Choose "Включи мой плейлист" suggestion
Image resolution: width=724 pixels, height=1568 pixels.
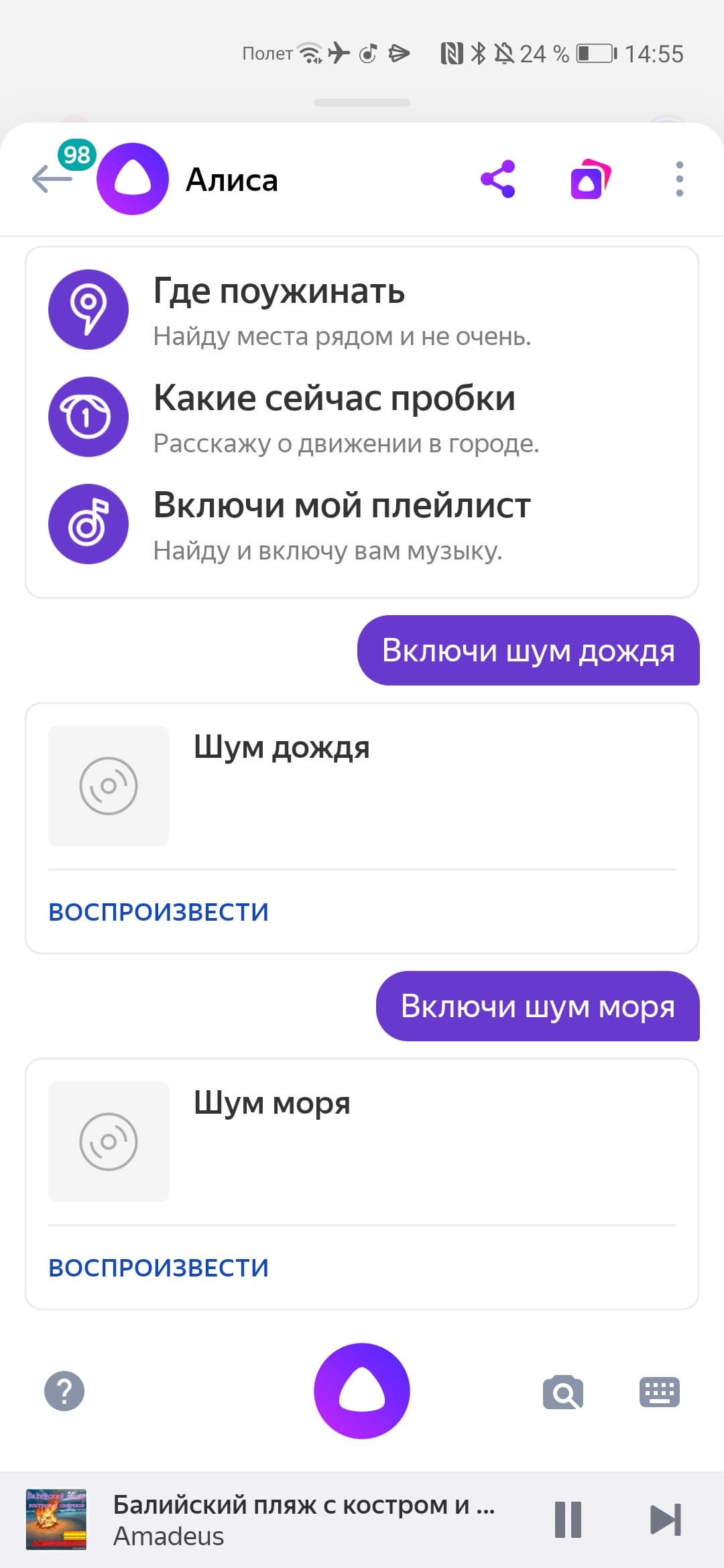click(342, 507)
